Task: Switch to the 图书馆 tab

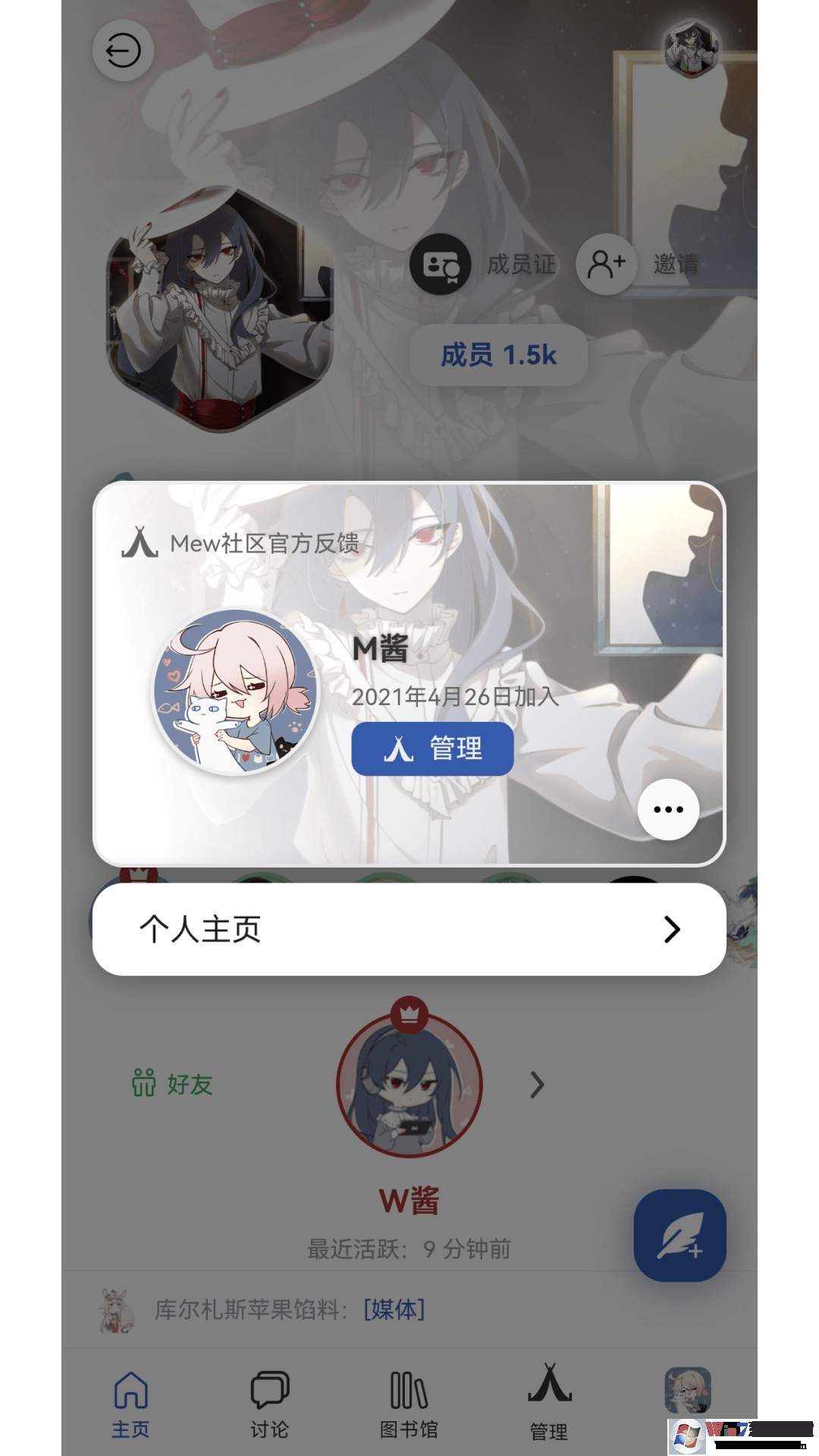Action: point(409,1404)
